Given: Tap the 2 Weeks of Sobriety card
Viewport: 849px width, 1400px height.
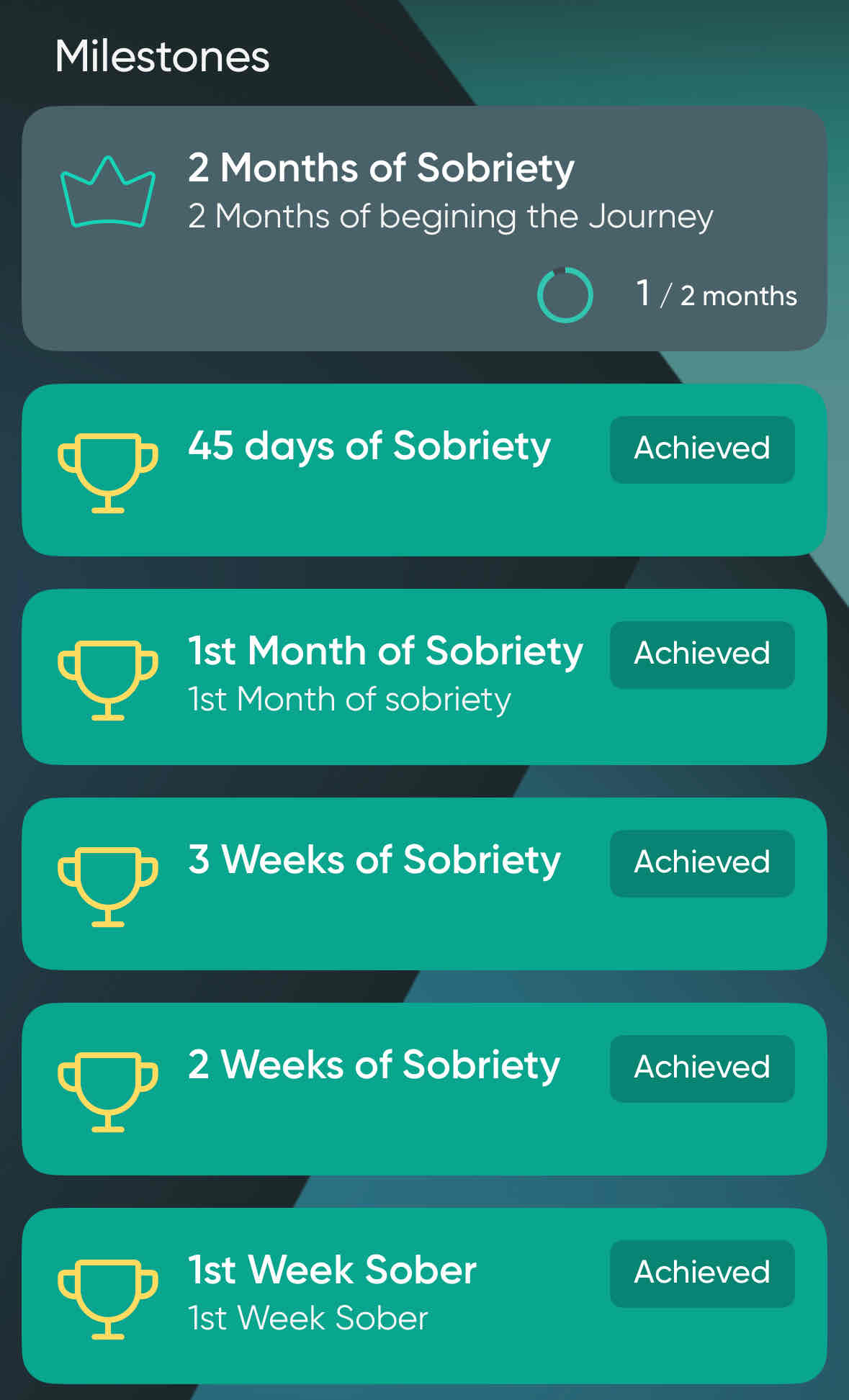Looking at the screenshot, I should click(423, 1088).
